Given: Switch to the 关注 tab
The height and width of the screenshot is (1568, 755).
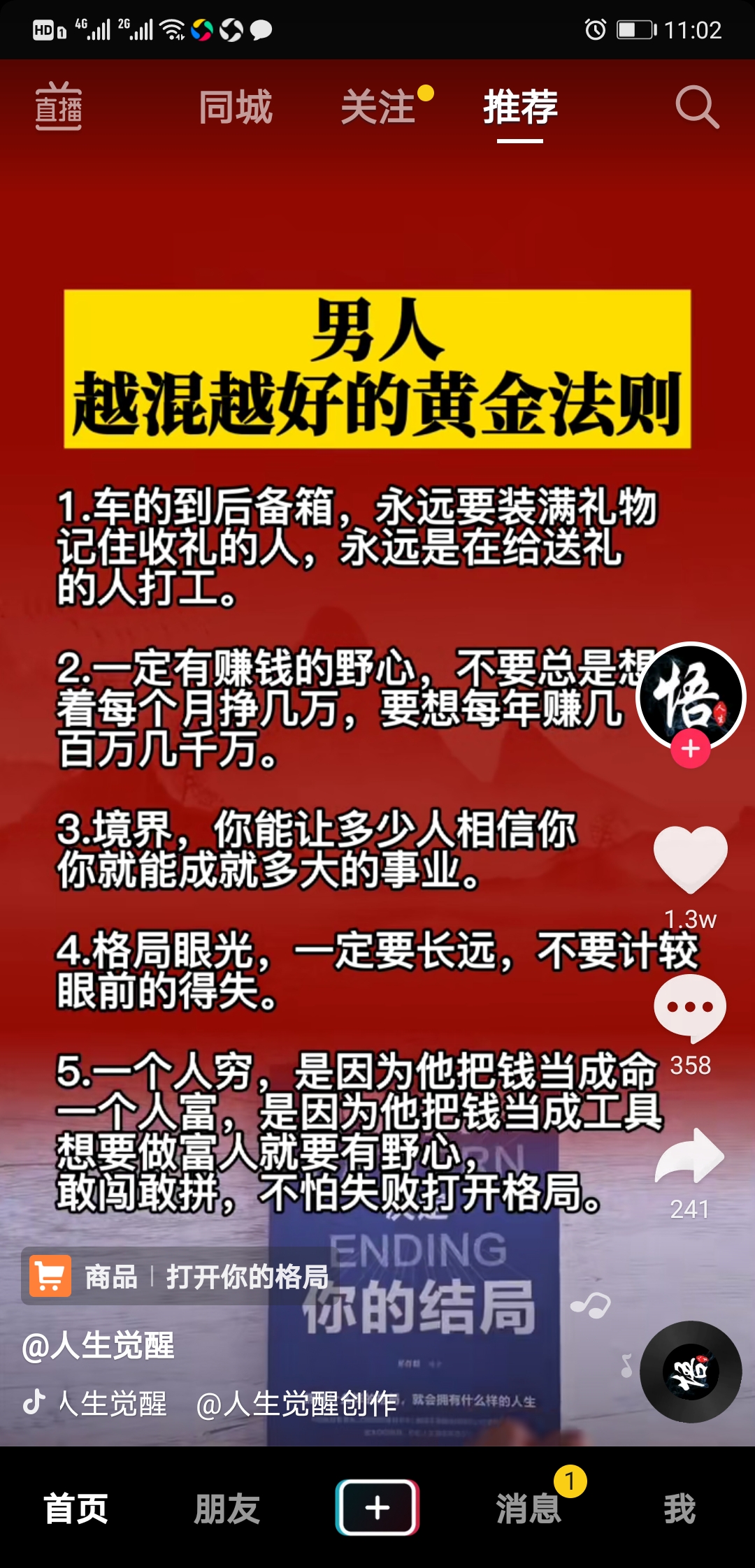Looking at the screenshot, I should [378, 108].
